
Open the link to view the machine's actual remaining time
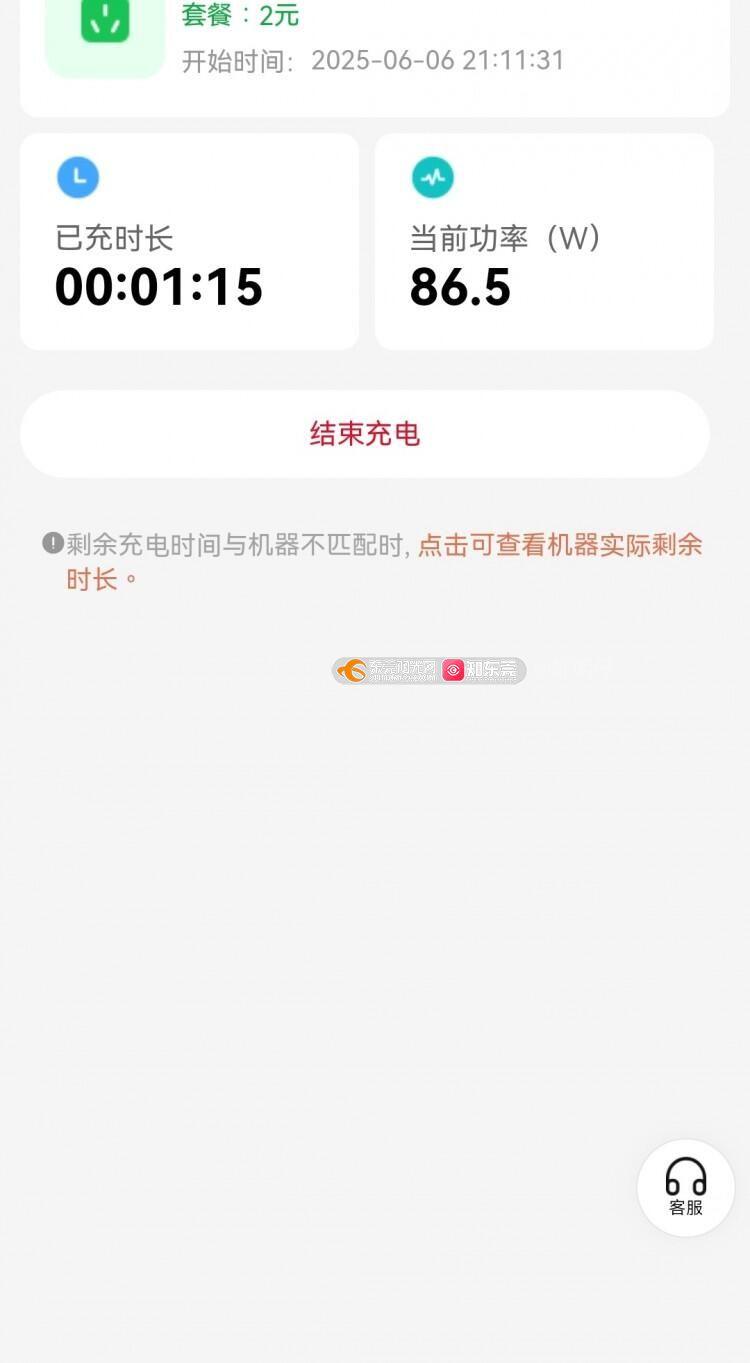[559, 545]
